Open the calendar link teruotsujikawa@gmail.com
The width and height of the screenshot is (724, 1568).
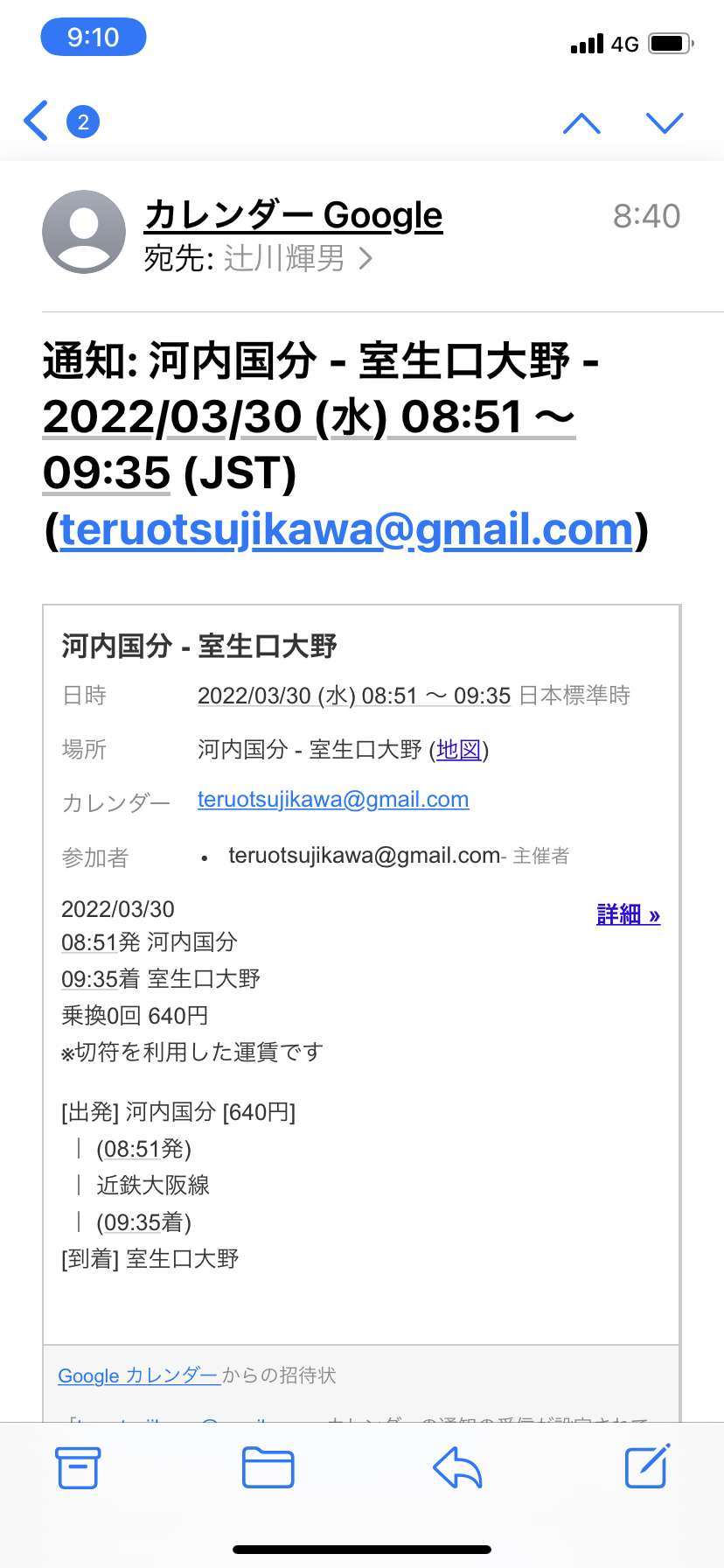[333, 800]
